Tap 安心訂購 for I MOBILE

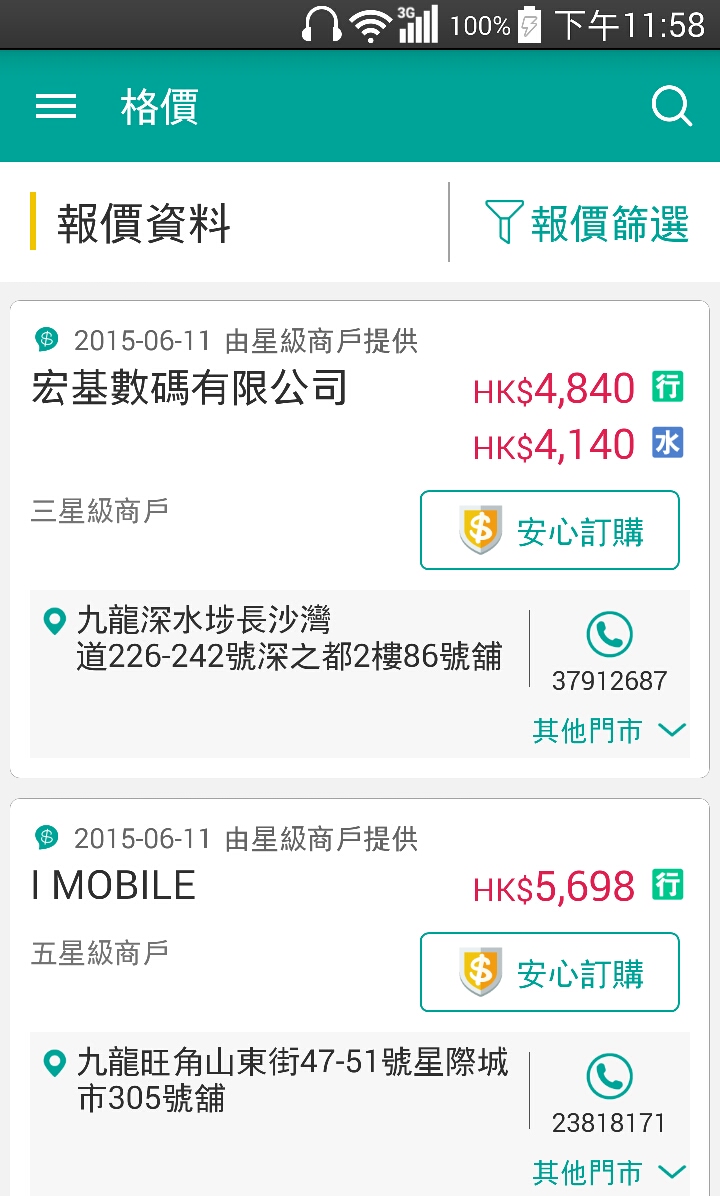click(549, 972)
